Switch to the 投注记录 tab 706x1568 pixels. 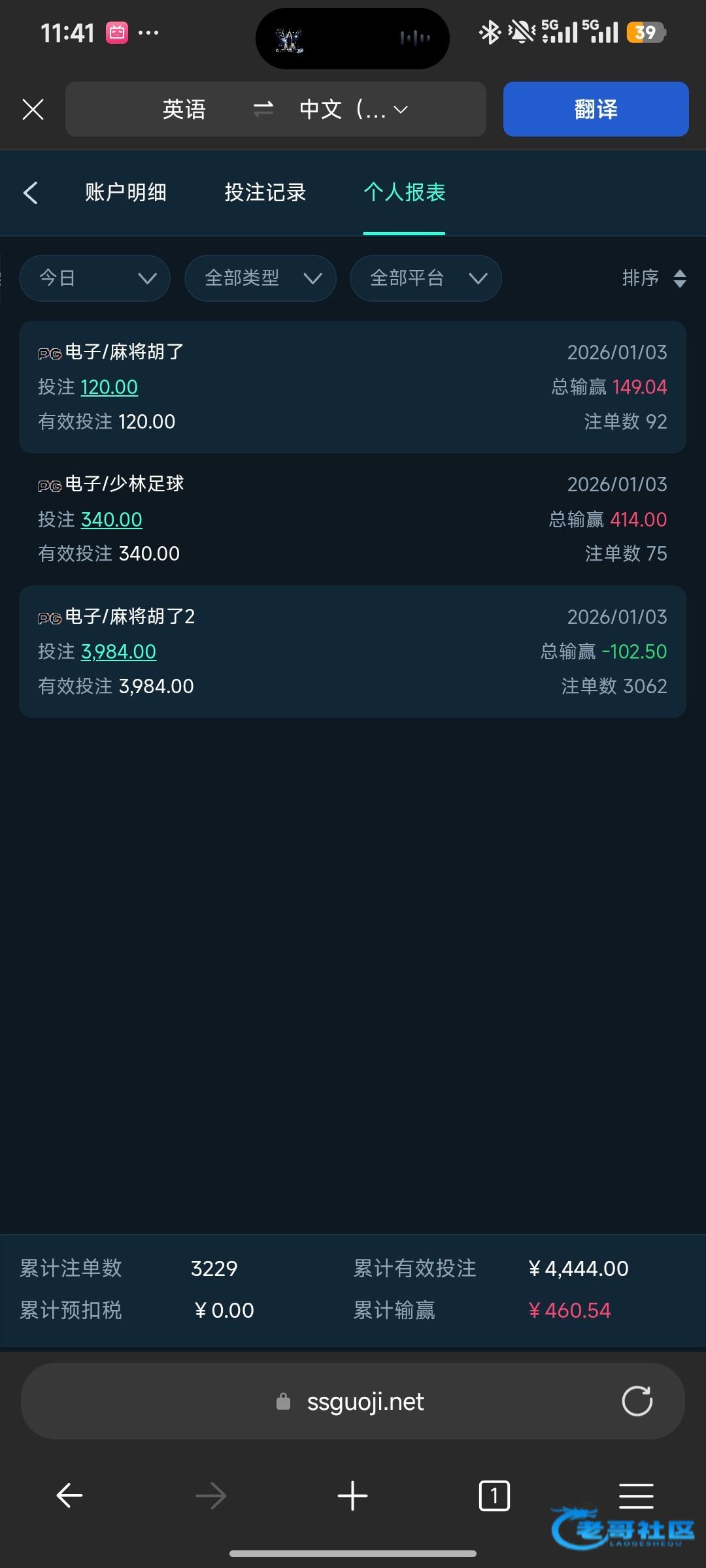coord(265,193)
